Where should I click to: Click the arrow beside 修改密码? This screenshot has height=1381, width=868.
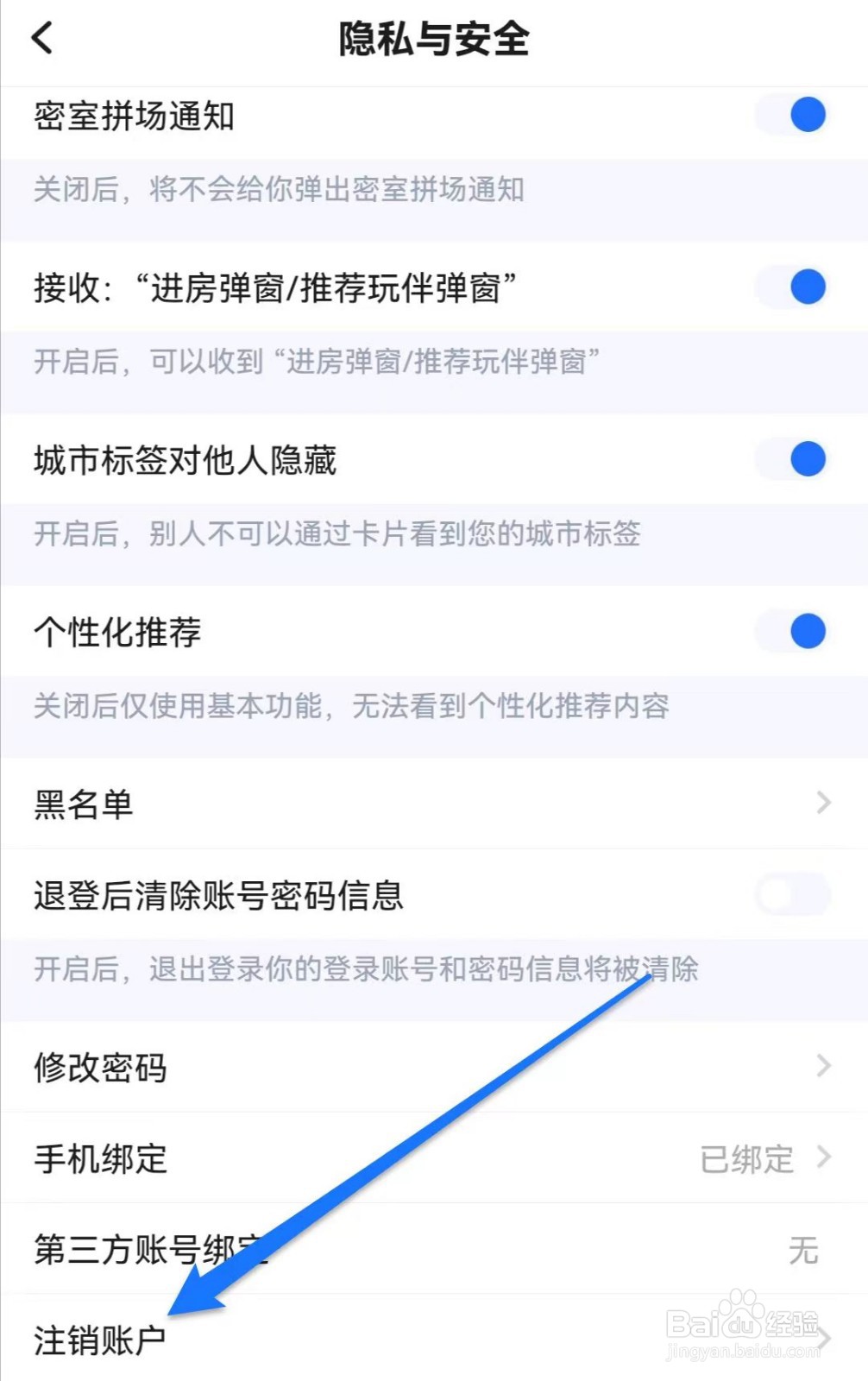pyautogui.click(x=821, y=1069)
